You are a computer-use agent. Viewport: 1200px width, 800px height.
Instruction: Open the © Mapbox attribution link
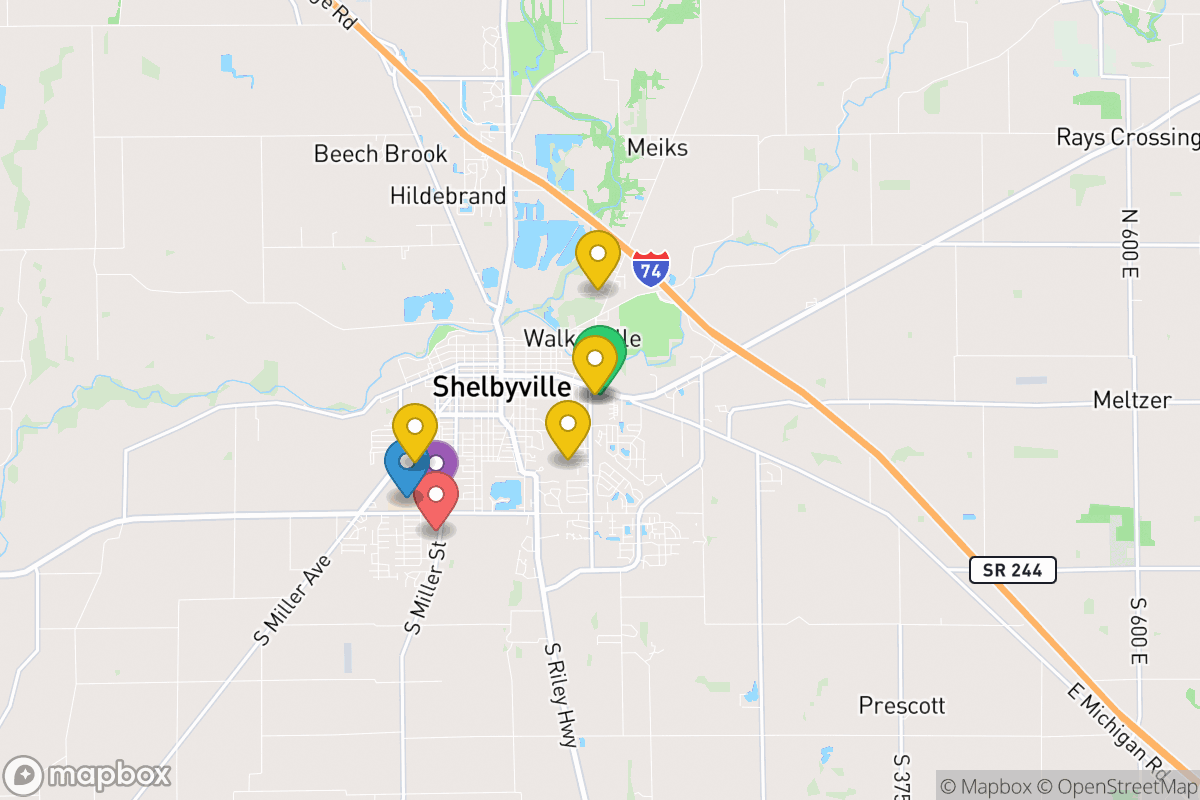987,785
